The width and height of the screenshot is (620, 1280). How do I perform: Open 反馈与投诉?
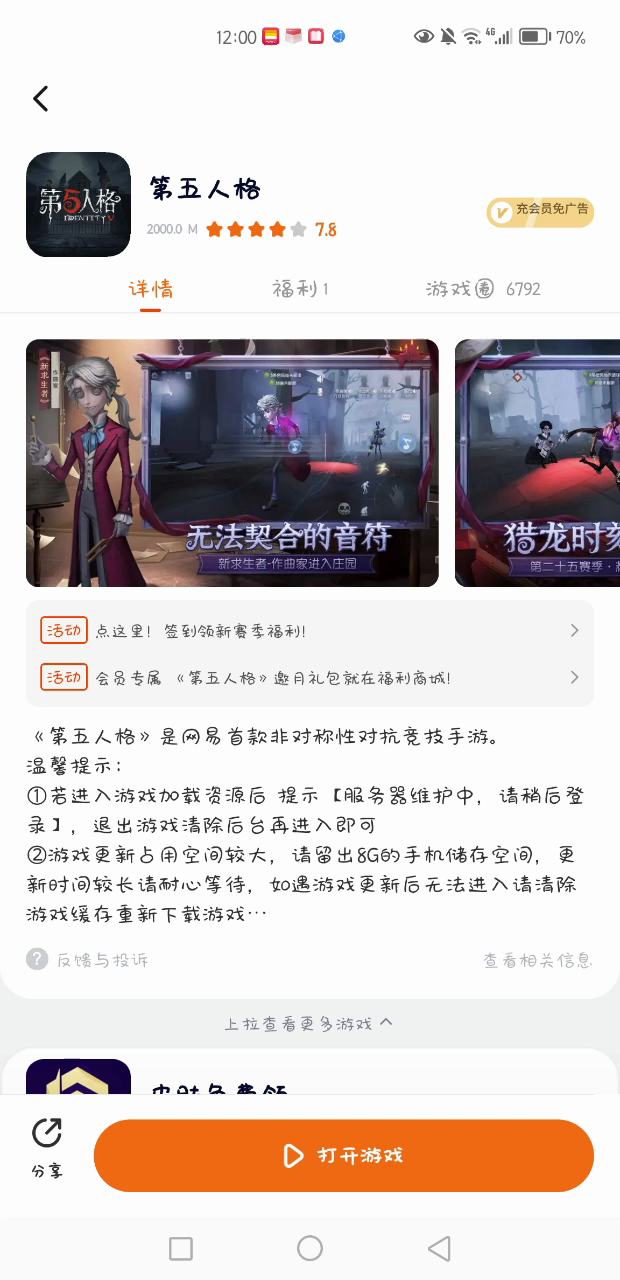pos(89,960)
